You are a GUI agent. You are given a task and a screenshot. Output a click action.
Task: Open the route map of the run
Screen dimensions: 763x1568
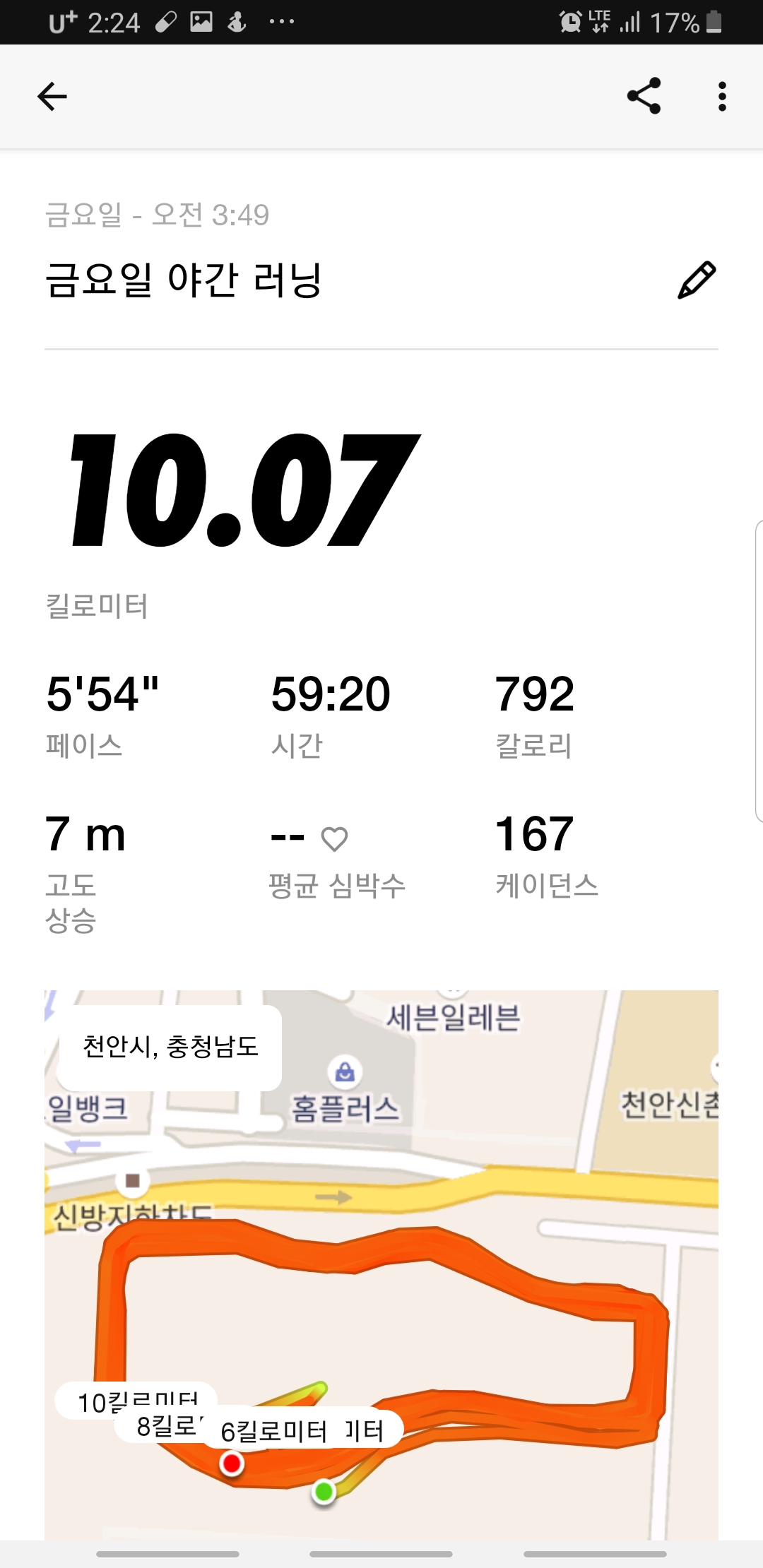(381, 1265)
